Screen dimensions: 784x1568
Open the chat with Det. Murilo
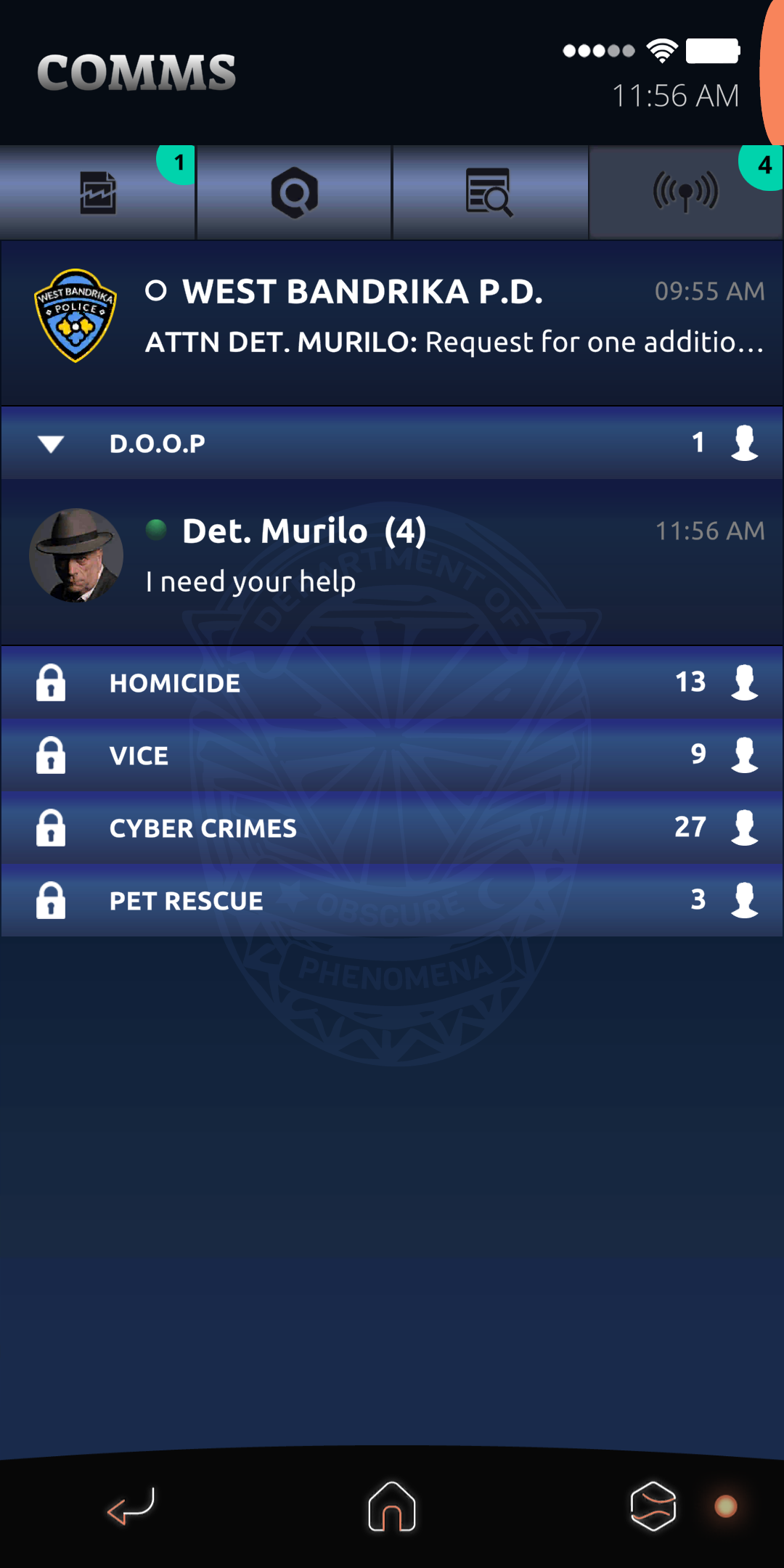(x=392, y=562)
